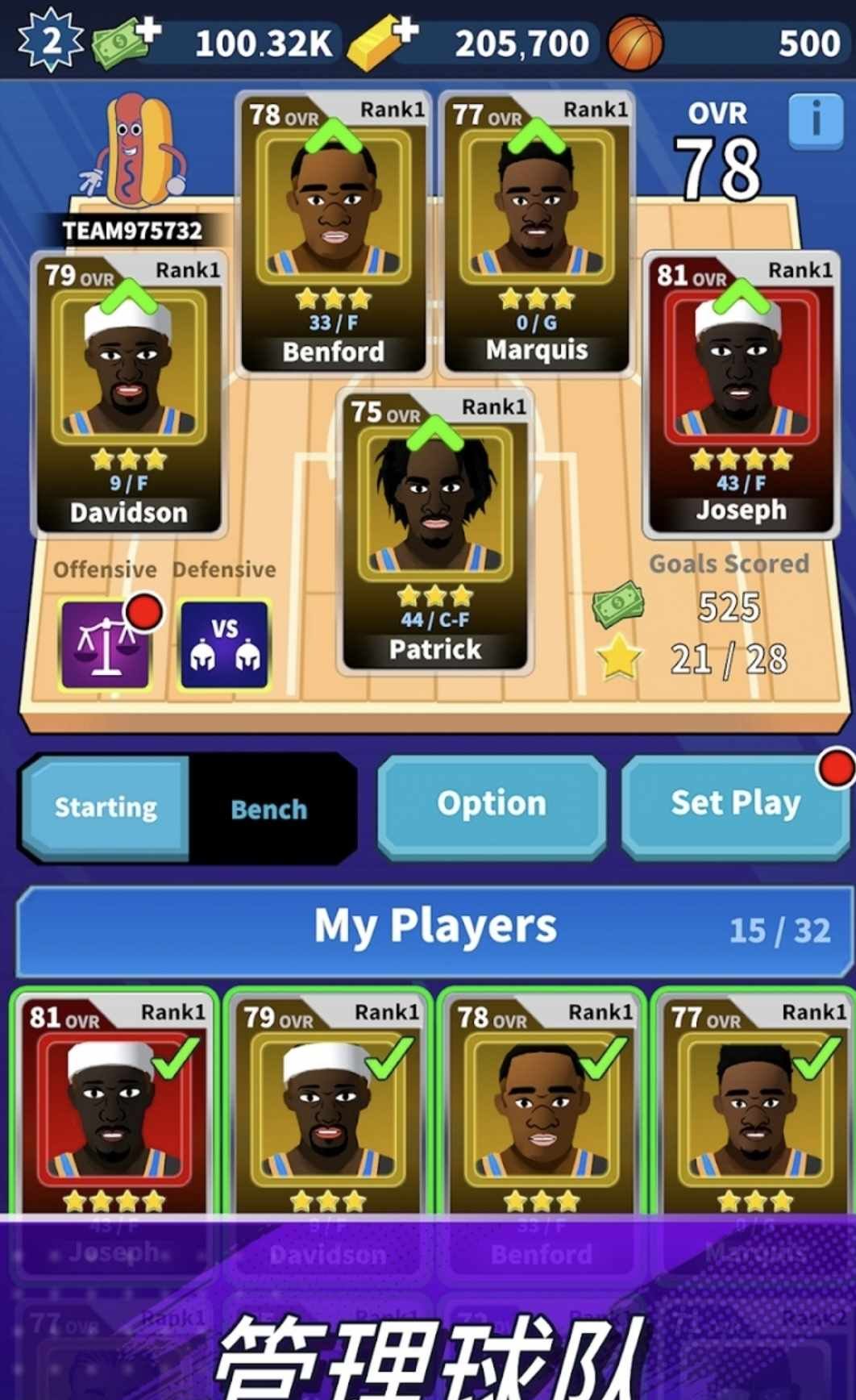Switch to the Bench tab

269,809
